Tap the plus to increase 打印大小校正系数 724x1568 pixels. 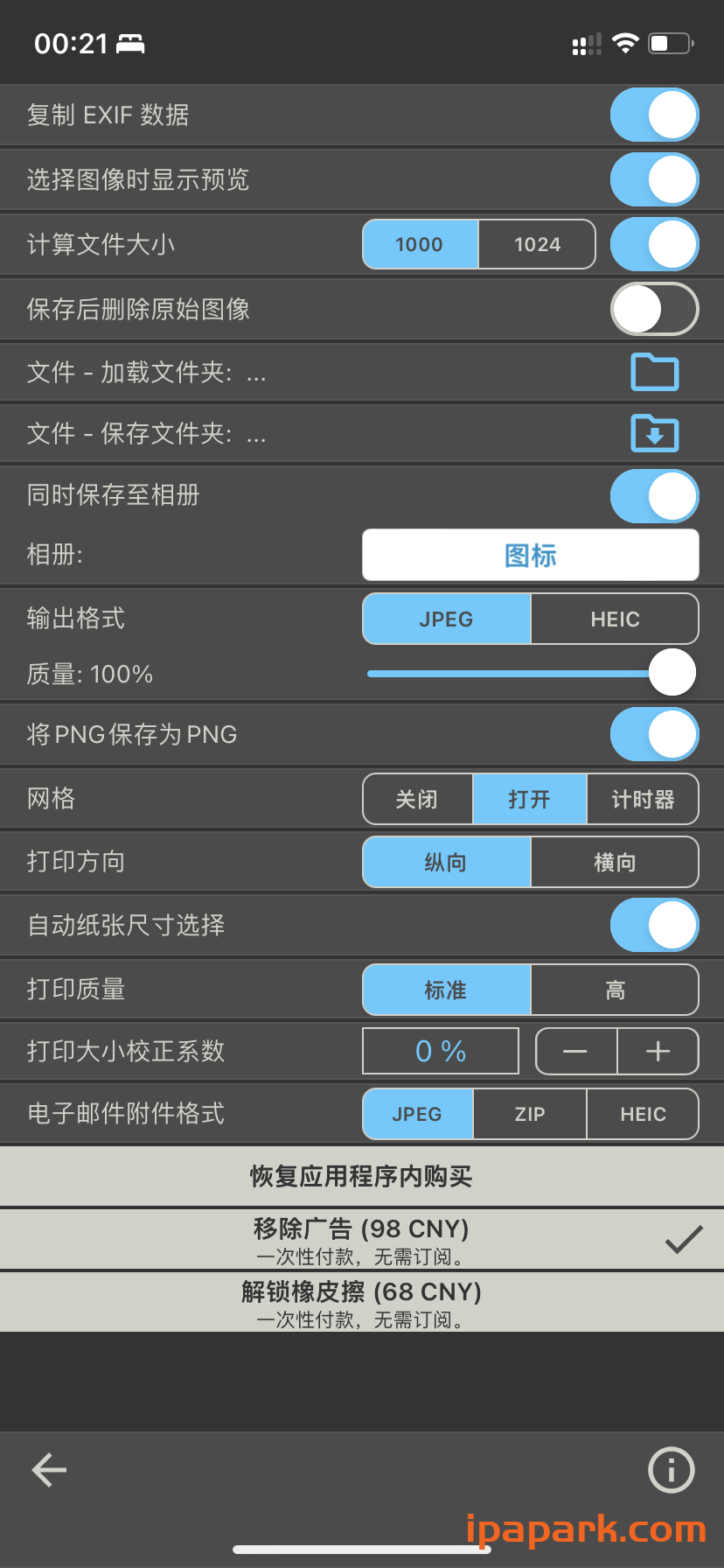pyautogui.click(x=658, y=1051)
